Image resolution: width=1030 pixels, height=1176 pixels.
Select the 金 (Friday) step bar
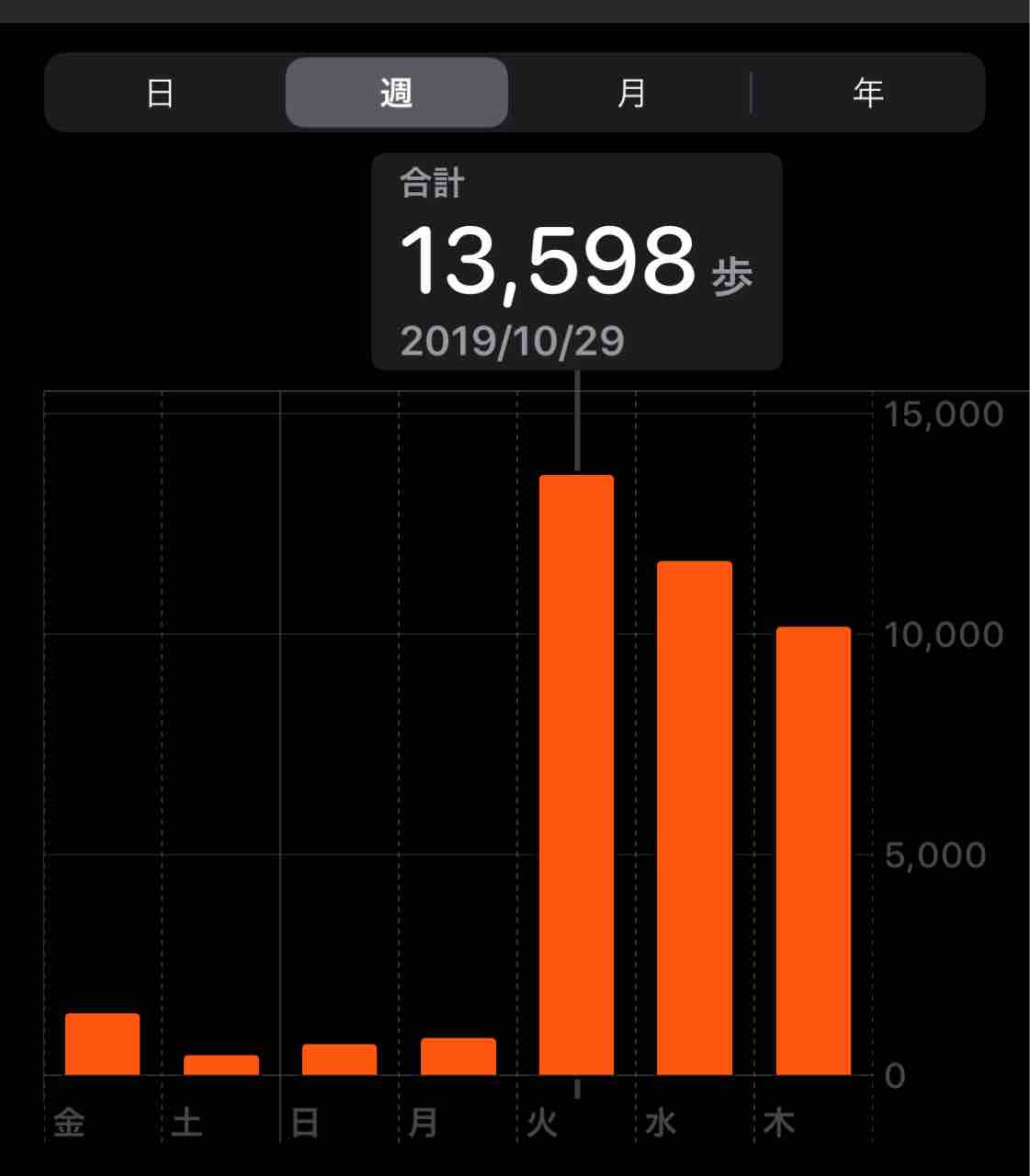(x=102, y=1045)
